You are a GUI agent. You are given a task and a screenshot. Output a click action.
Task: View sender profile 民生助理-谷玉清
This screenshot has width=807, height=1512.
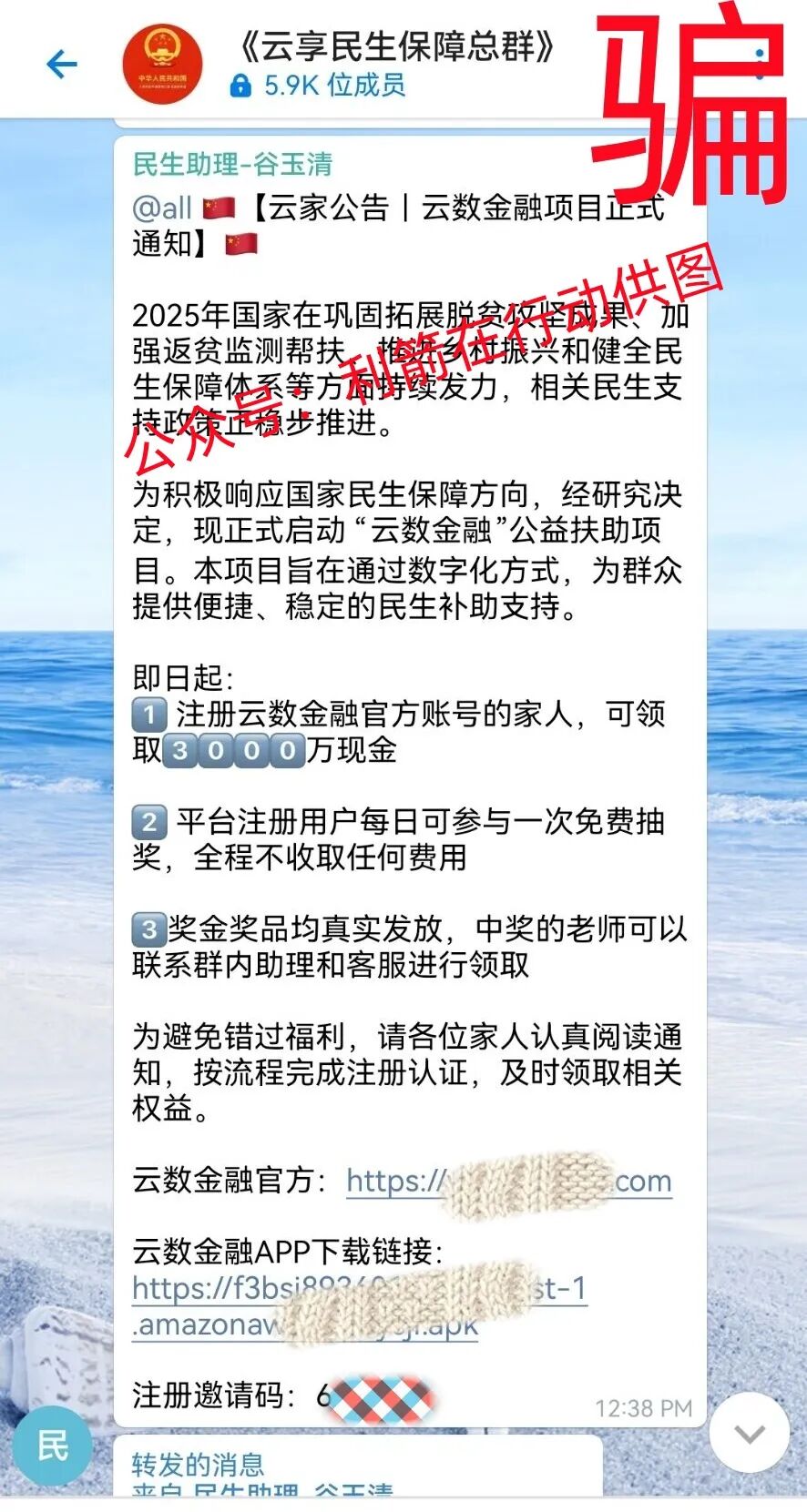(x=233, y=164)
